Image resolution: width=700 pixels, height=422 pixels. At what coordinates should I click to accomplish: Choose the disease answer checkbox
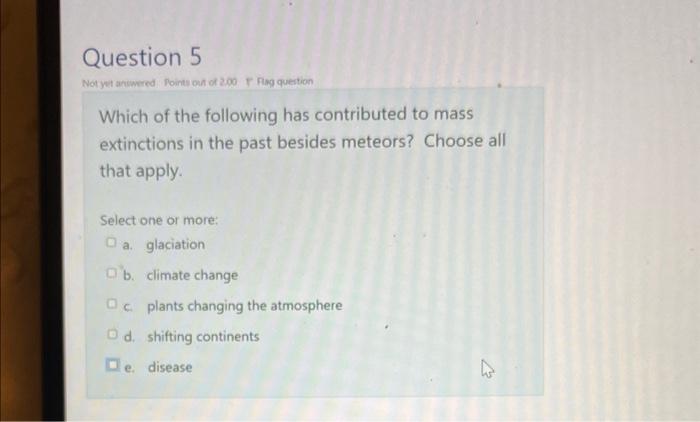pos(114,367)
